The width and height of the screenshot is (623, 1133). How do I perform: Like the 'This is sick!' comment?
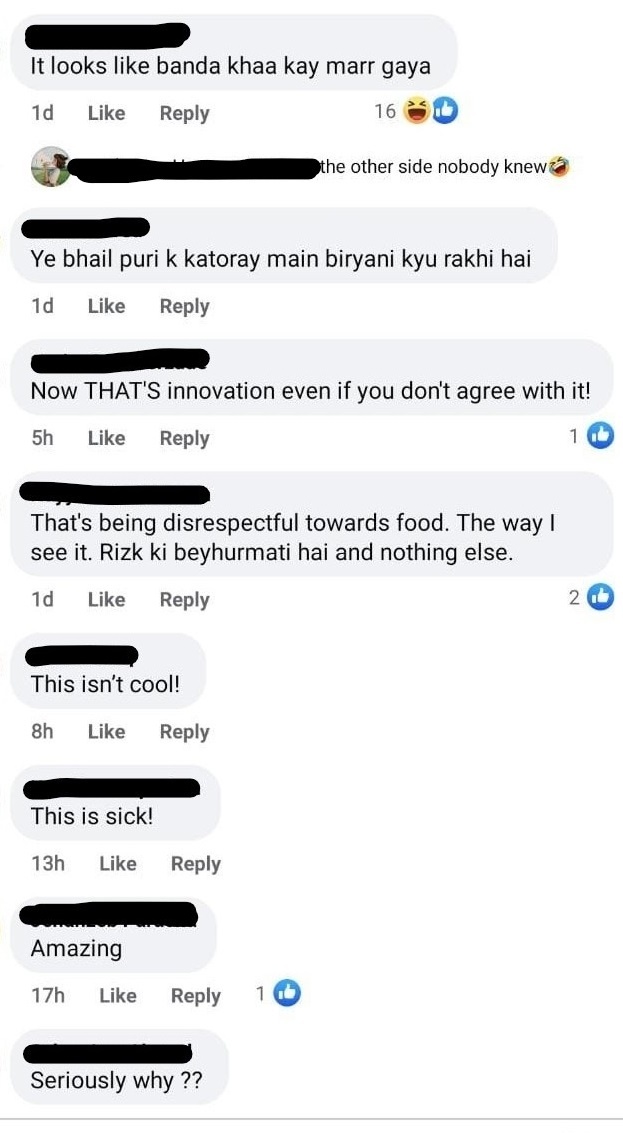coord(117,863)
